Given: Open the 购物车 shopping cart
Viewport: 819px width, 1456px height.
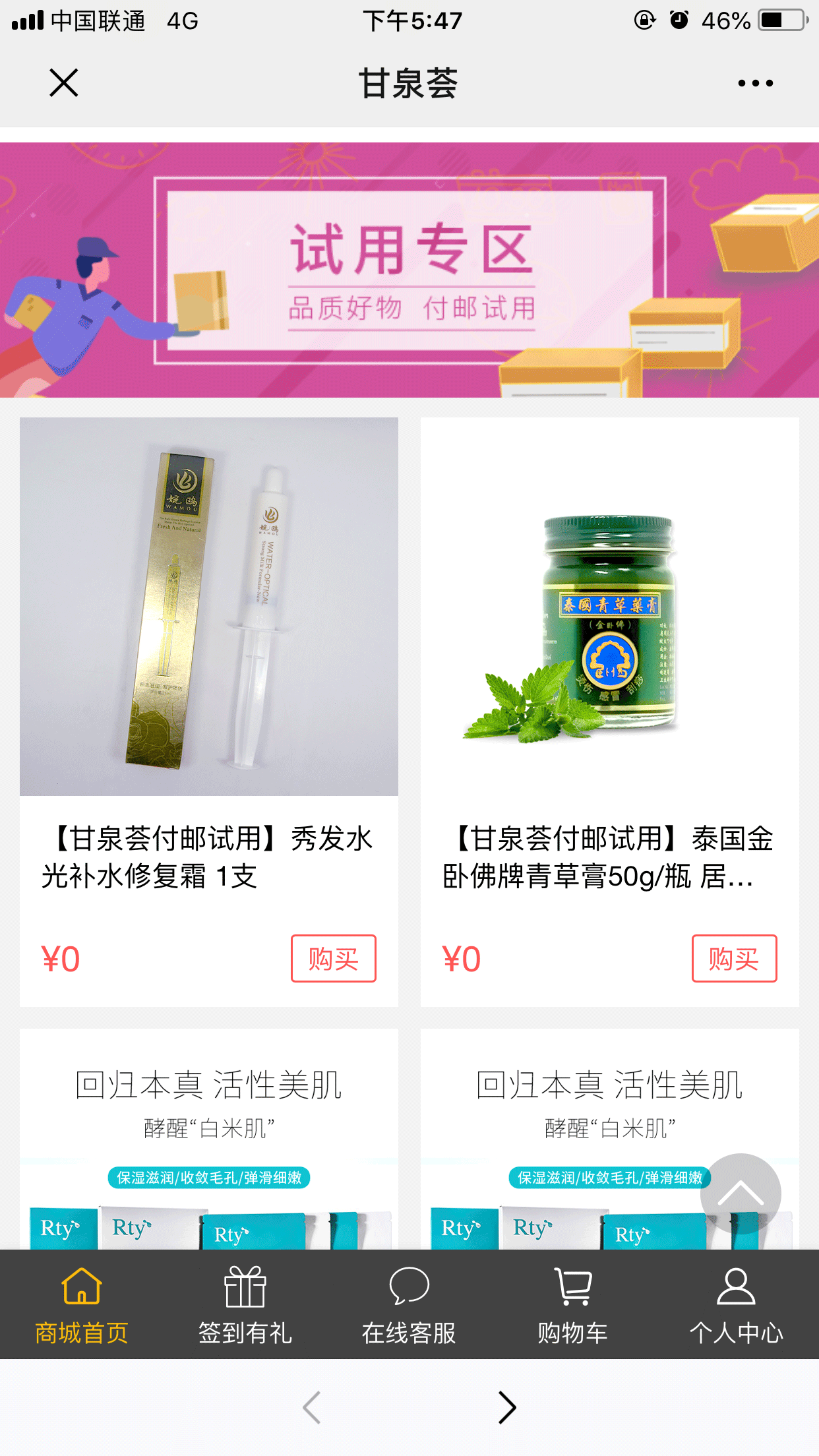Looking at the screenshot, I should [572, 1304].
